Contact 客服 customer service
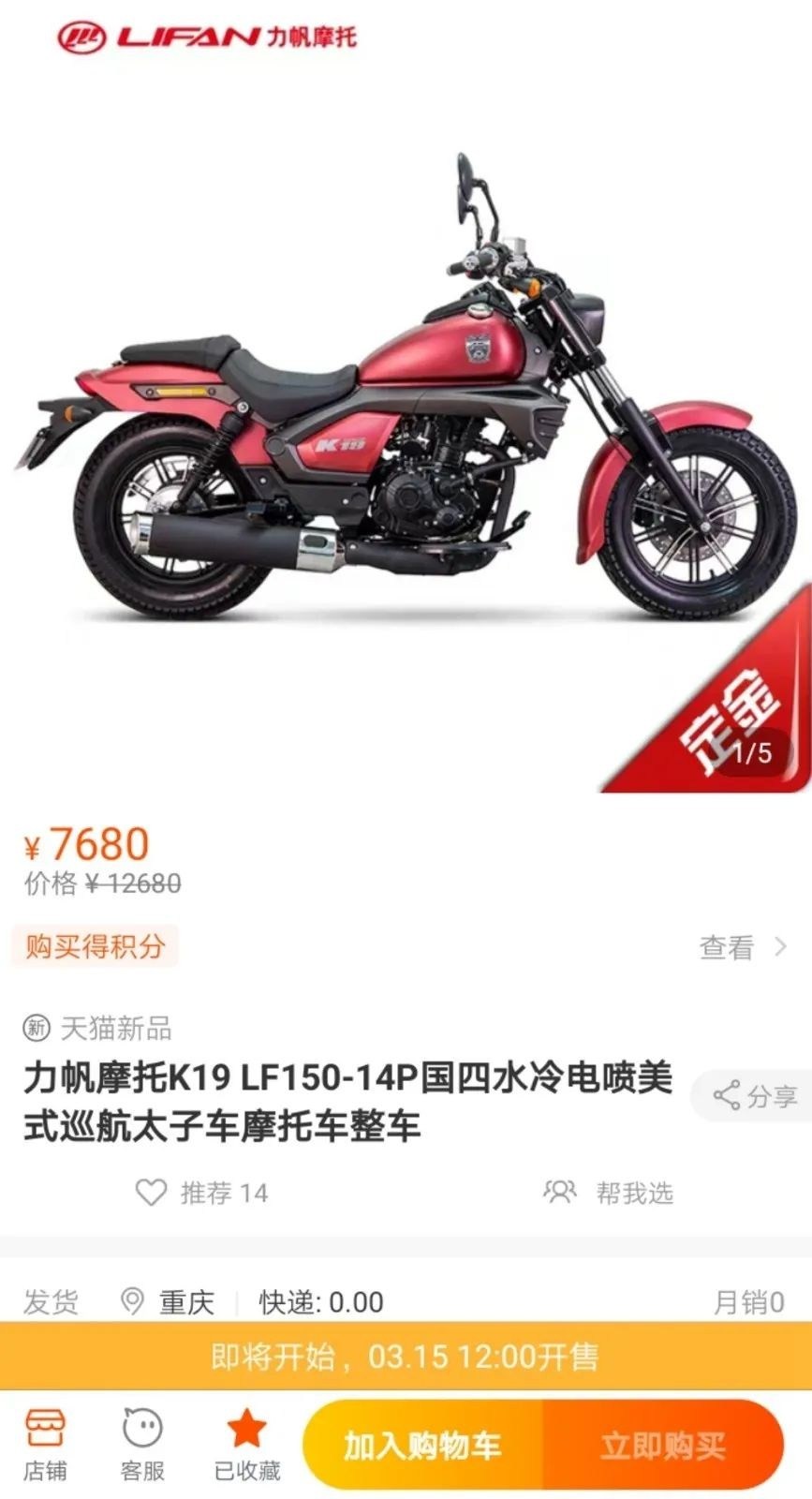The width and height of the screenshot is (812, 1499). click(x=142, y=1446)
